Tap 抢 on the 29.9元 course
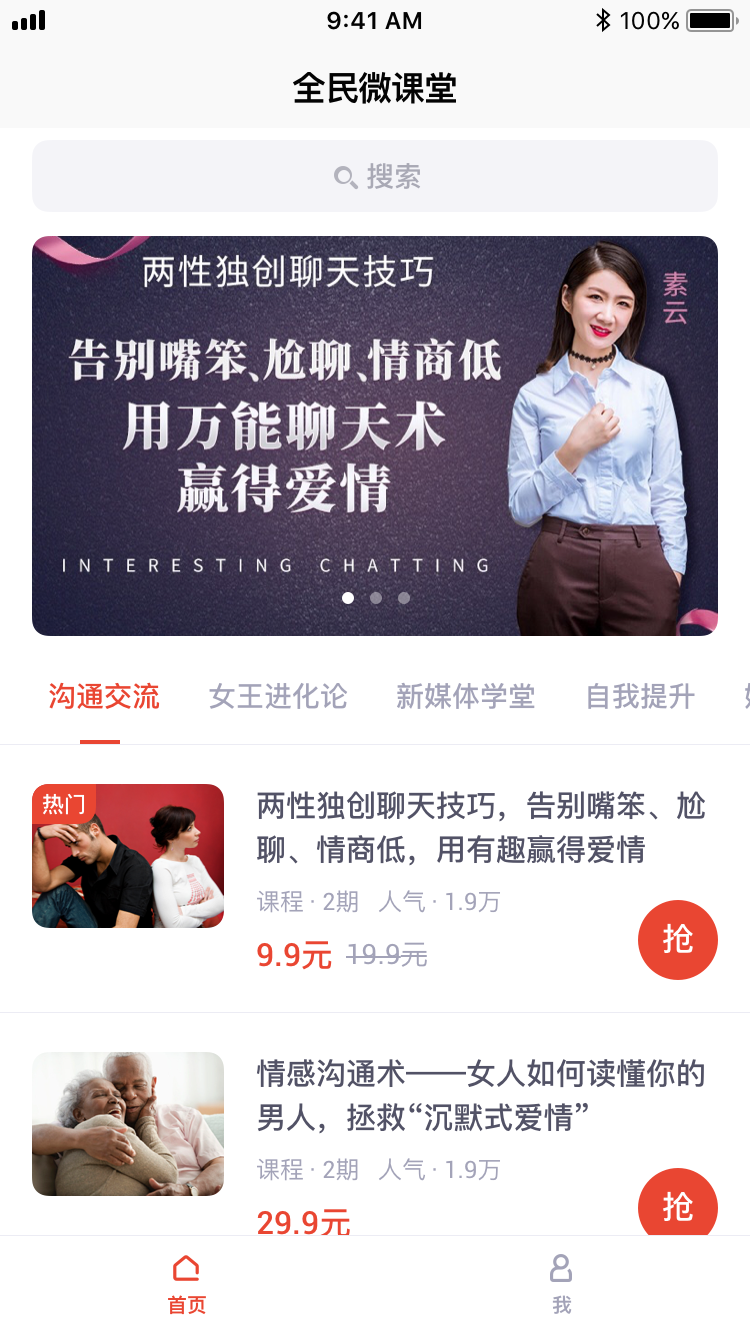This screenshot has height=1334, width=750. pos(678,1204)
